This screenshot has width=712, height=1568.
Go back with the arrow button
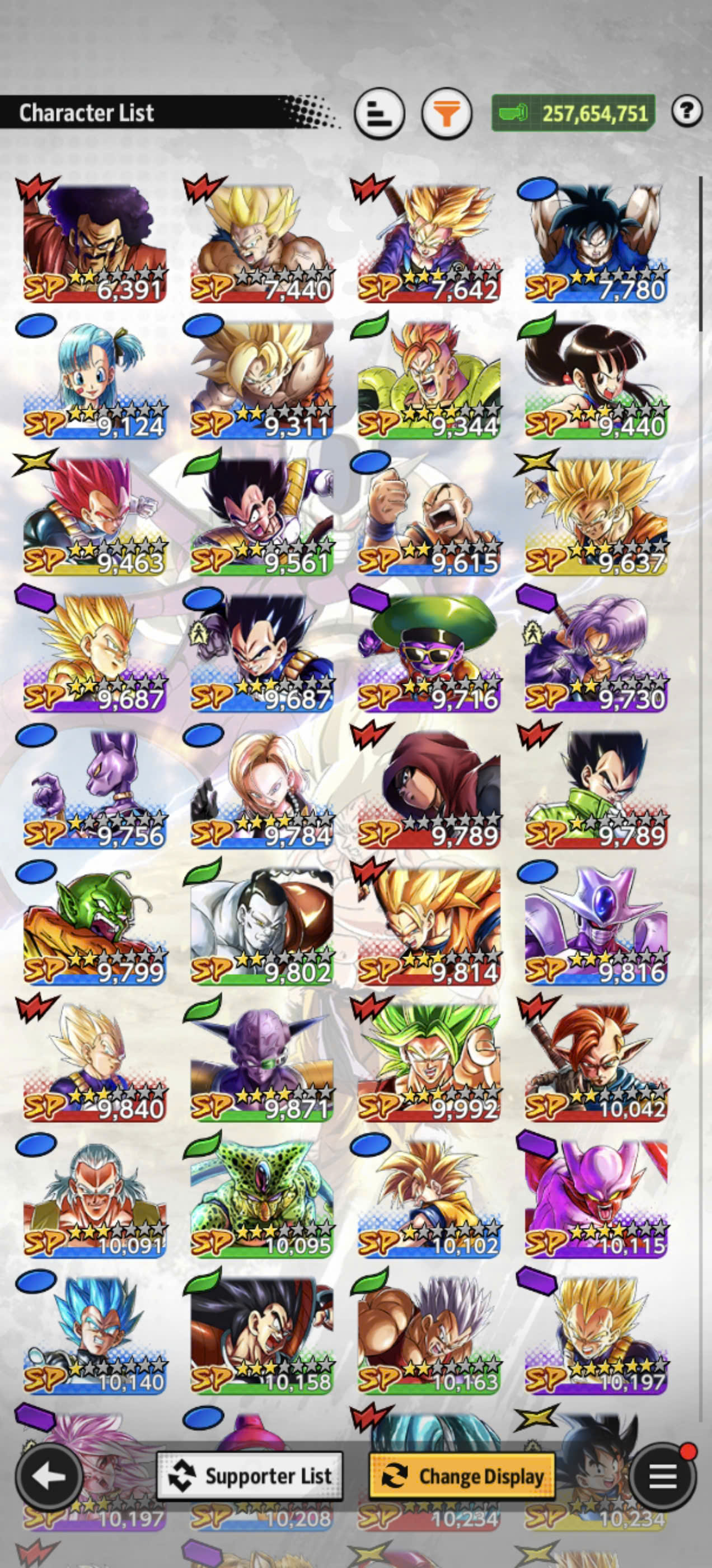coord(49,1476)
